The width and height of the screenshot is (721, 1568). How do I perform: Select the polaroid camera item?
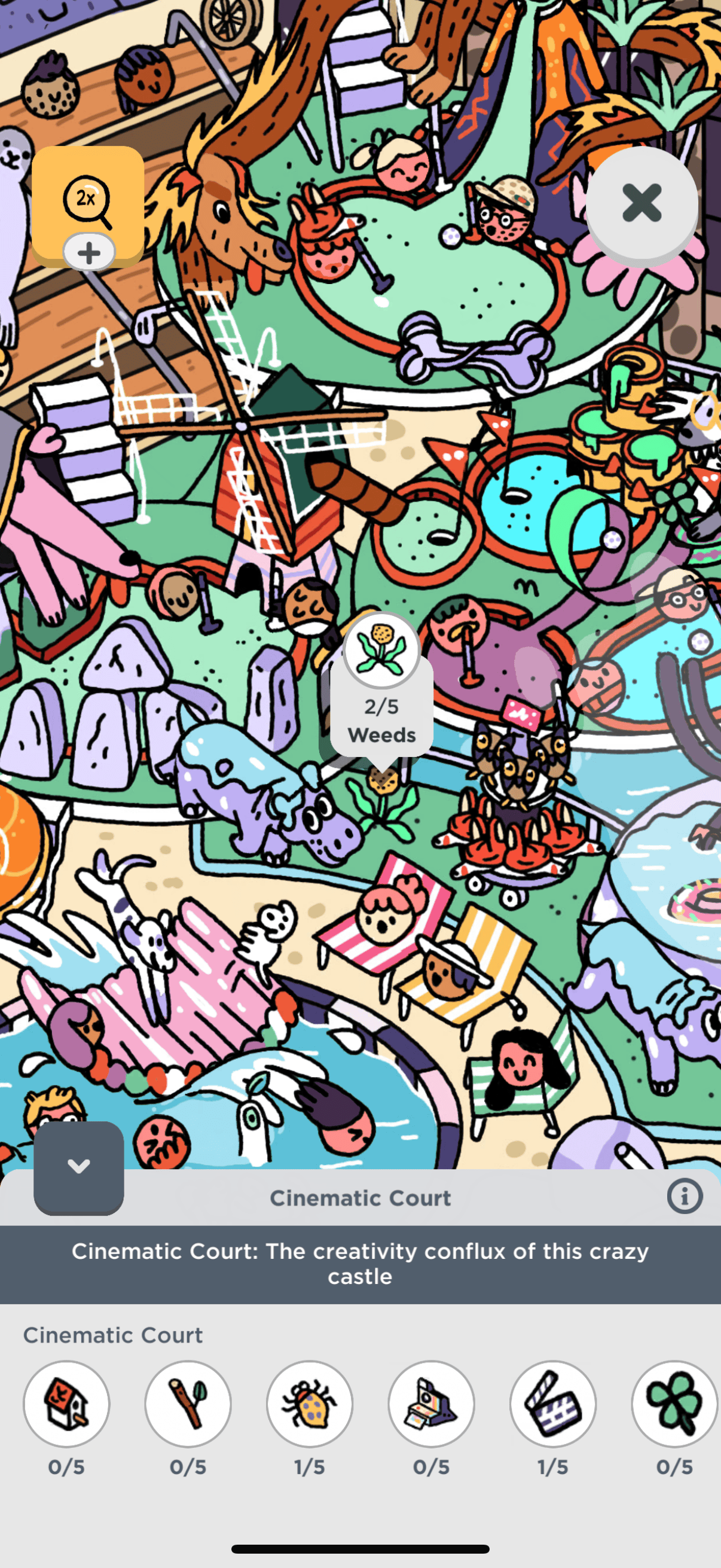pos(432,1404)
